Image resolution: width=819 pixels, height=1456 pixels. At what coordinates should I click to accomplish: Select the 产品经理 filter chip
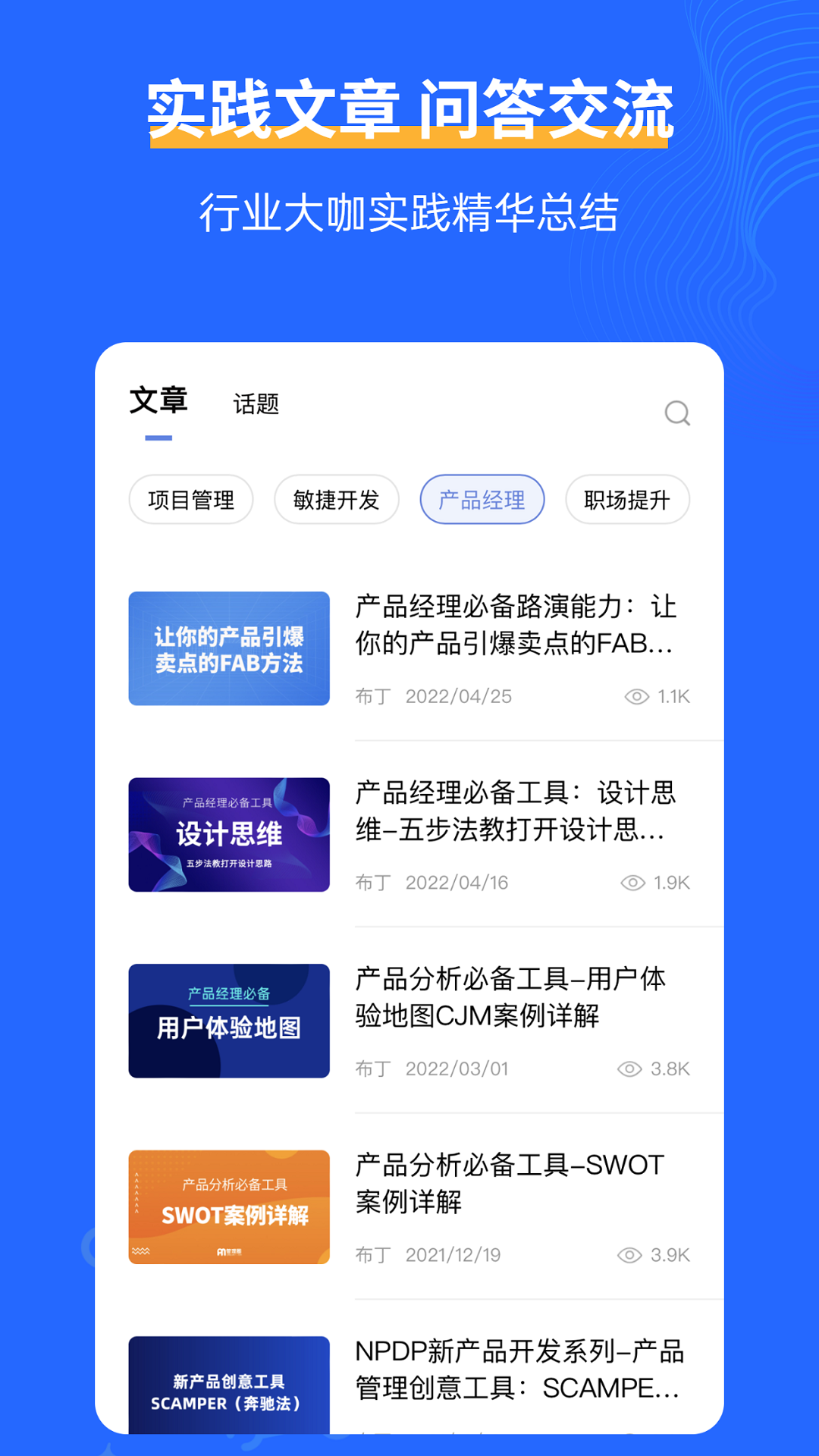pyautogui.click(x=482, y=500)
